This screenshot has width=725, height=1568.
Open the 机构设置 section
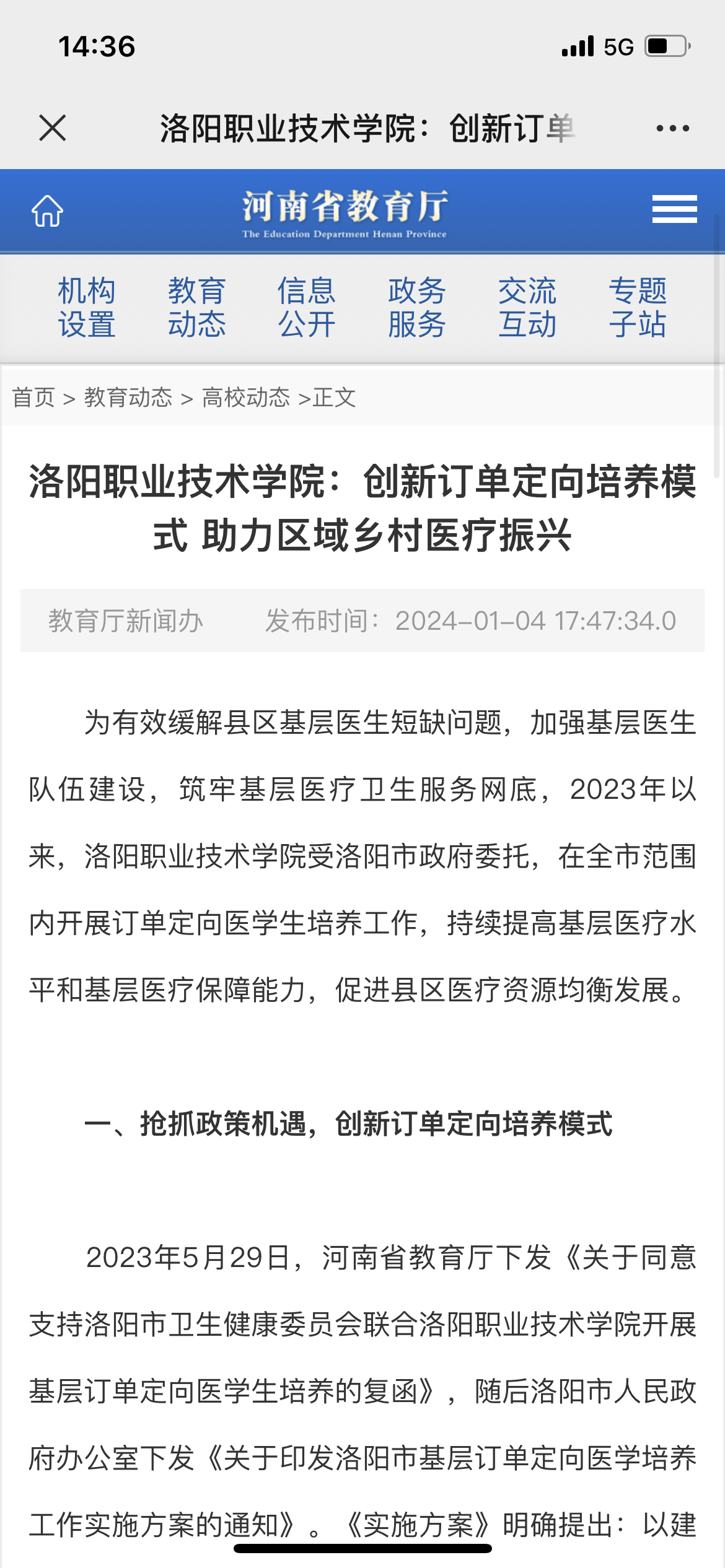(x=87, y=308)
